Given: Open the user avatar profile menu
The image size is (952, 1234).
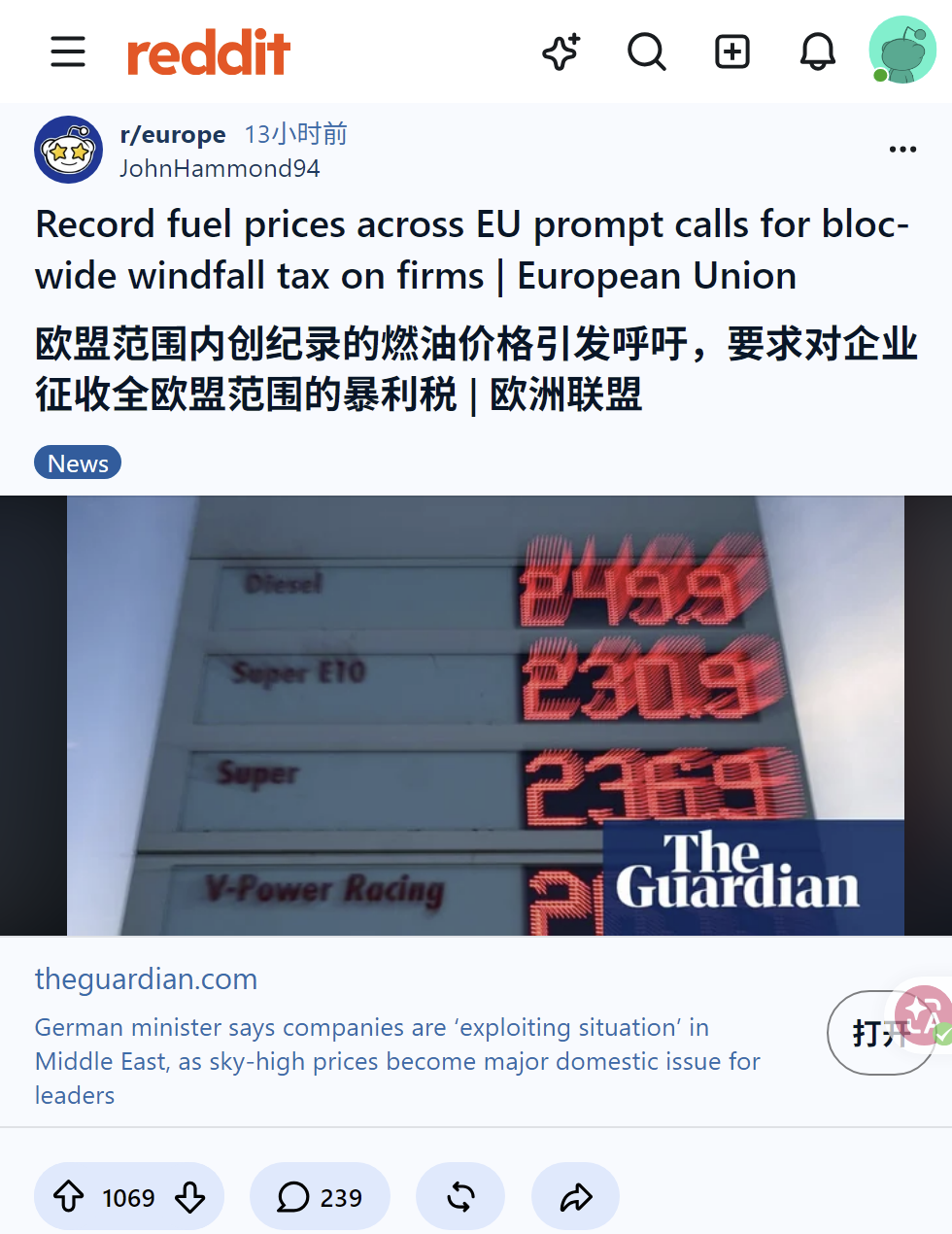Looking at the screenshot, I should tap(902, 50).
